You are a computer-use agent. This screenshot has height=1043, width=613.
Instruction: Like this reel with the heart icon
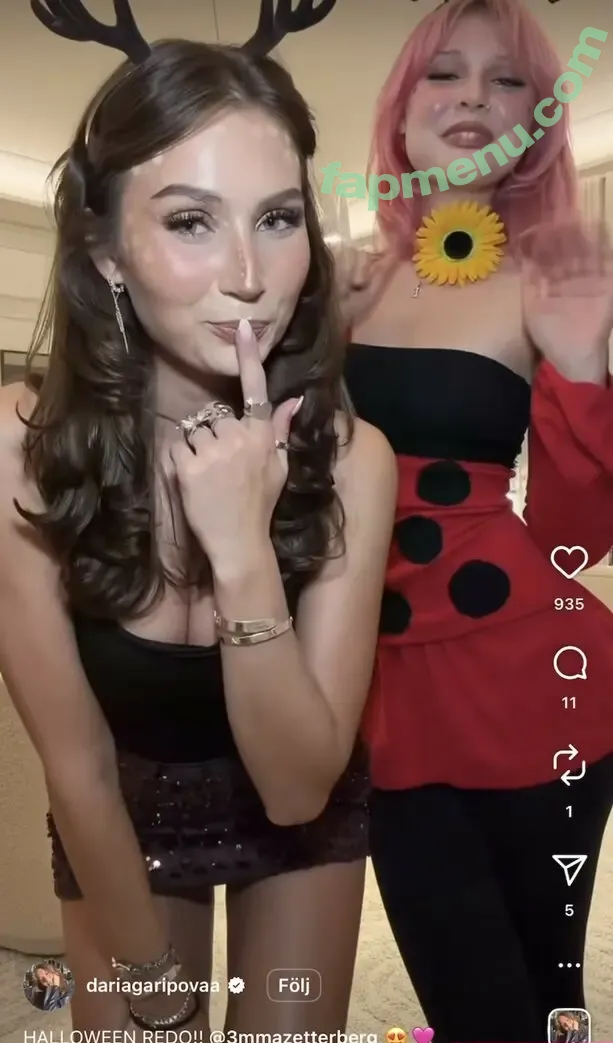pyautogui.click(x=569, y=563)
